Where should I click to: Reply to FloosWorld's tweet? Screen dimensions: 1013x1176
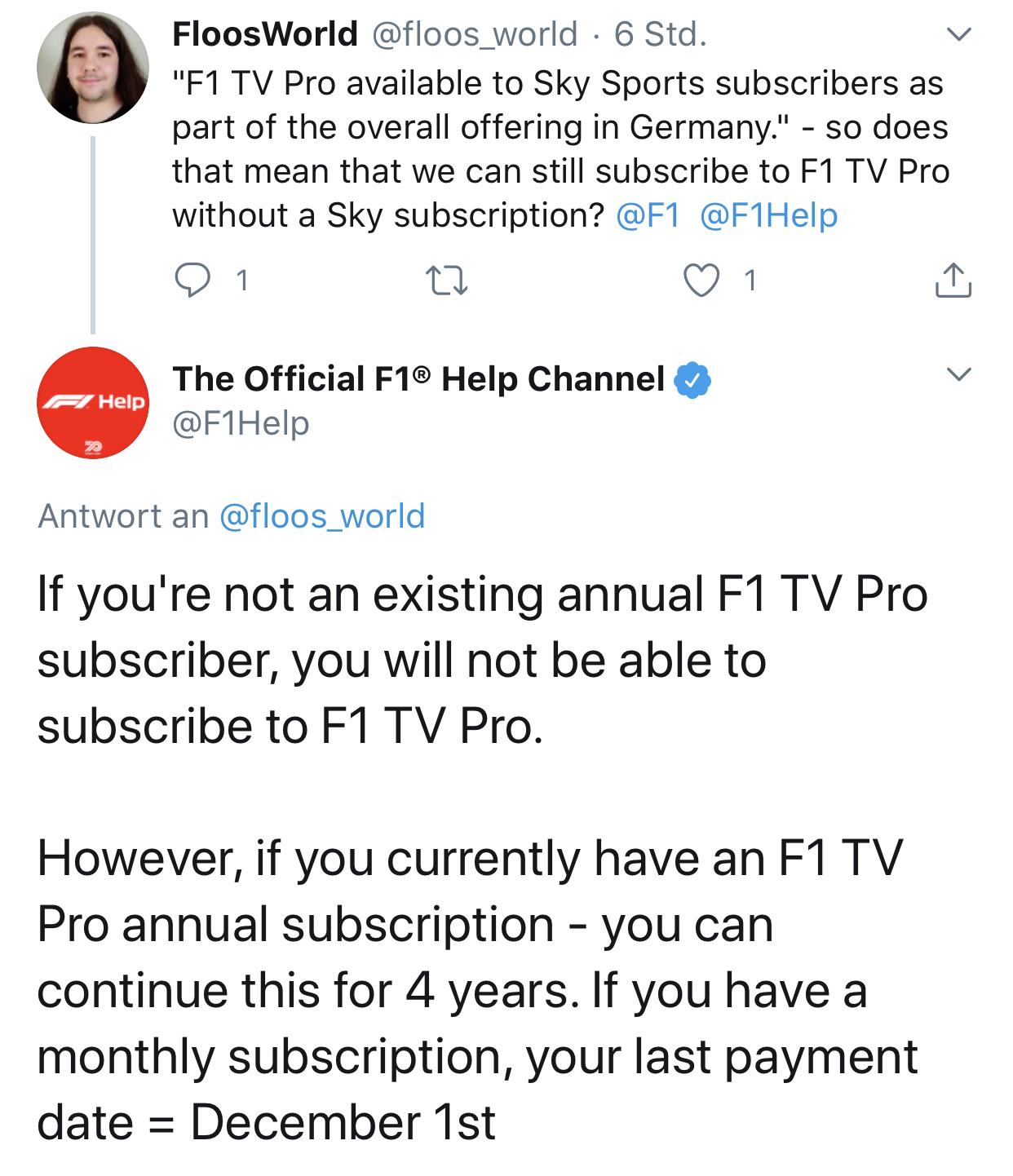pos(192,281)
